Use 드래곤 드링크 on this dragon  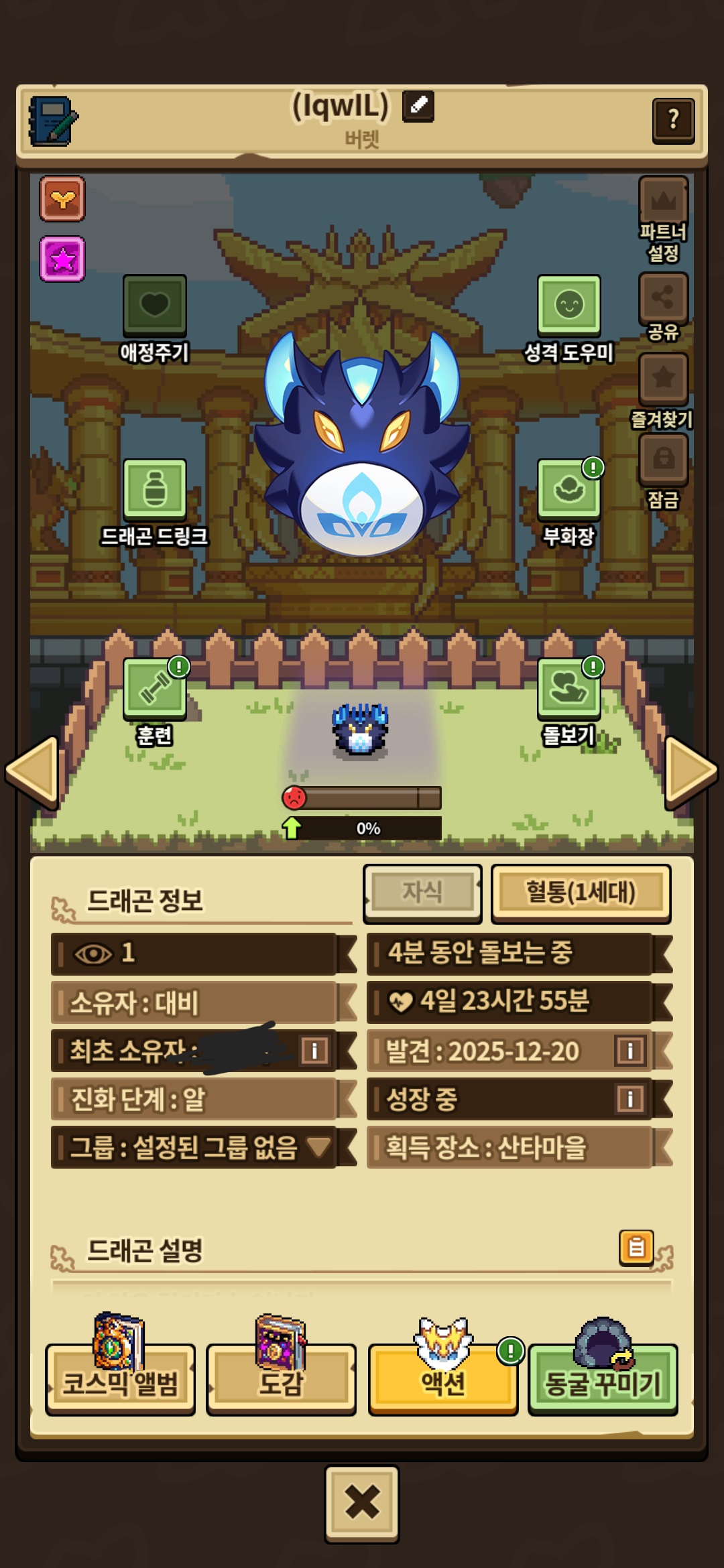154,489
